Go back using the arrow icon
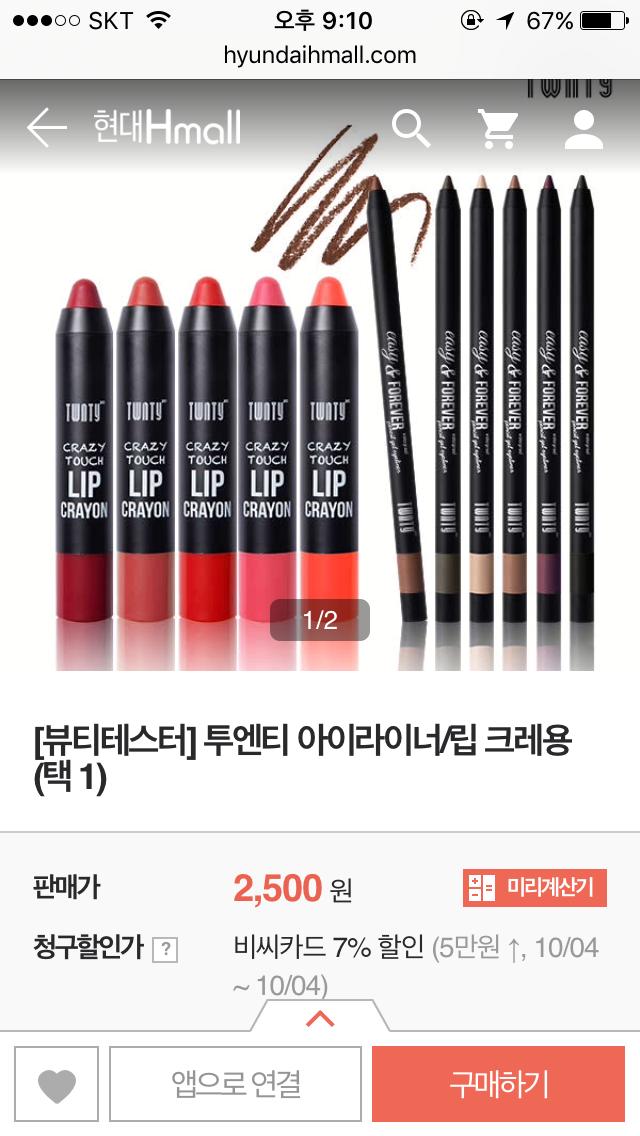640x1136 pixels. 46,128
